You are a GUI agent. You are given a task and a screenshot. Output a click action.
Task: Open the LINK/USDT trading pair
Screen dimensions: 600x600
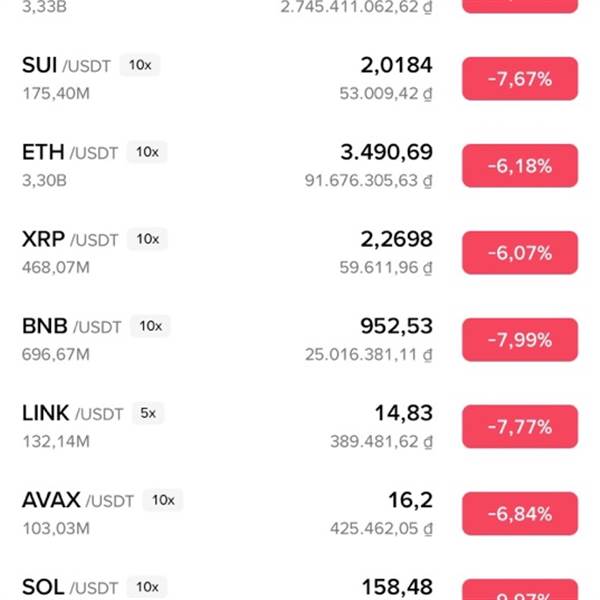pyautogui.click(x=47, y=414)
